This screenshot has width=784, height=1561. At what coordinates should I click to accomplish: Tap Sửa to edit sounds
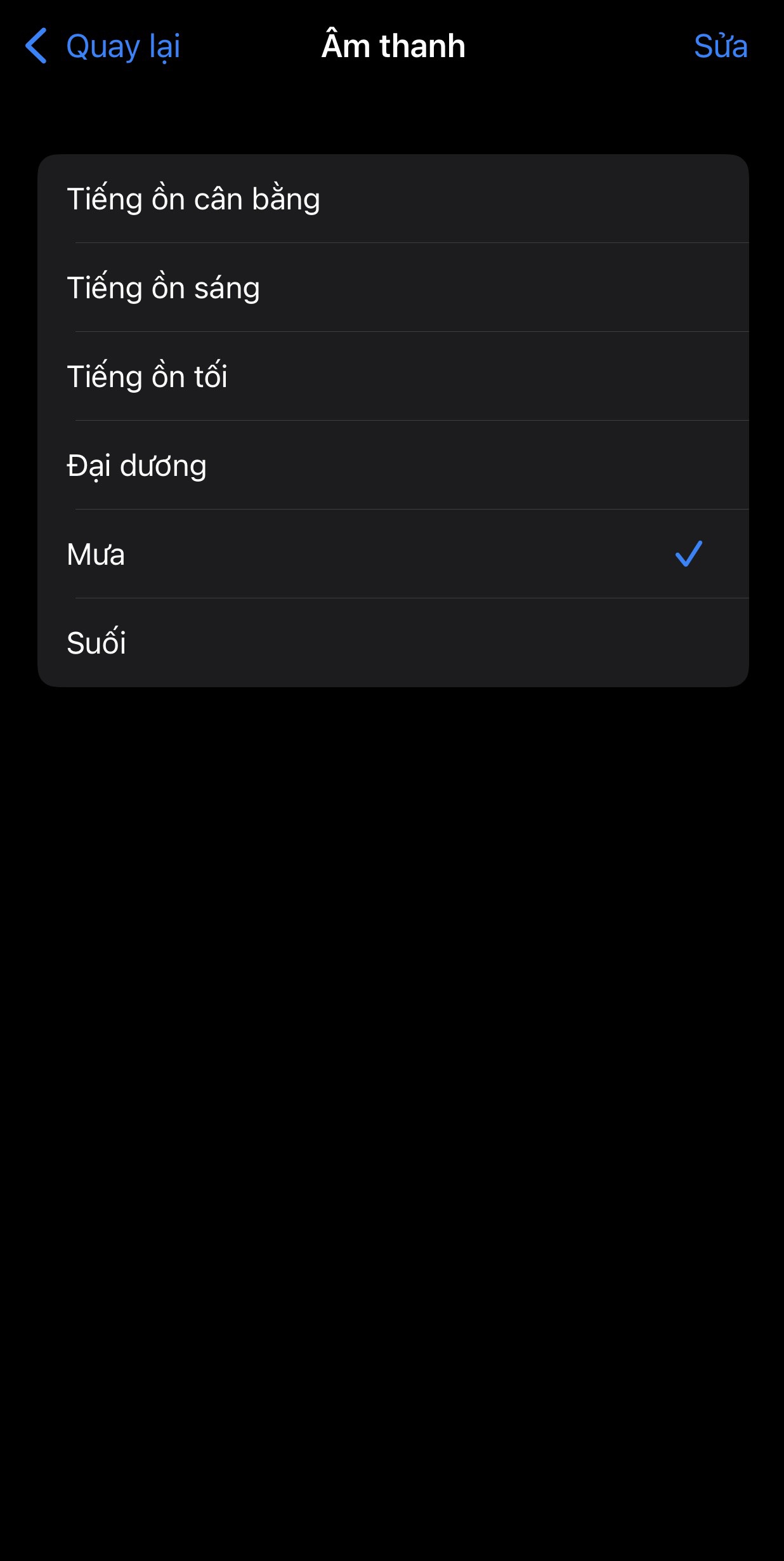(721, 46)
